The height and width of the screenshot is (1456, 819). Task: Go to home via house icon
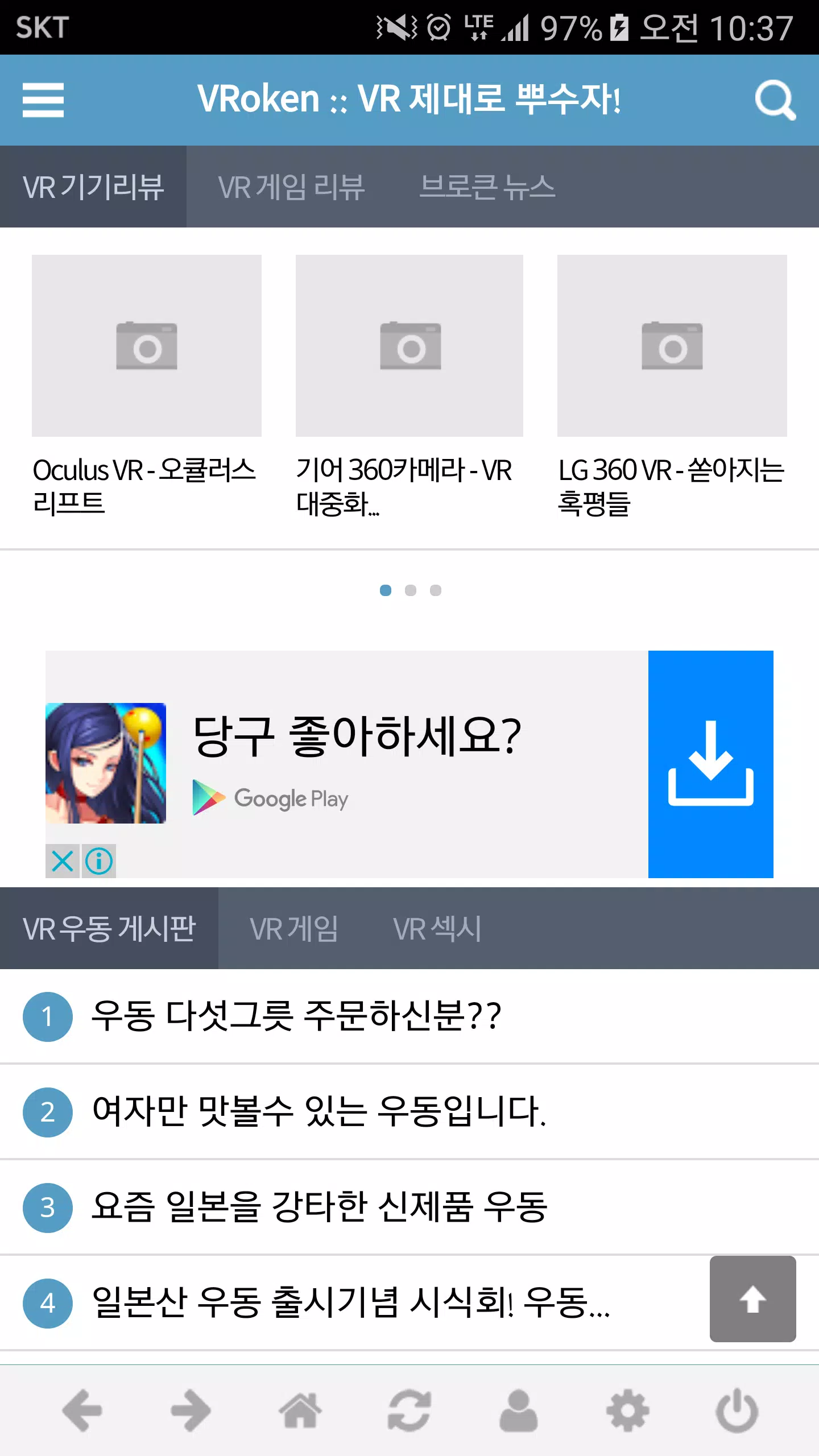tap(300, 1410)
